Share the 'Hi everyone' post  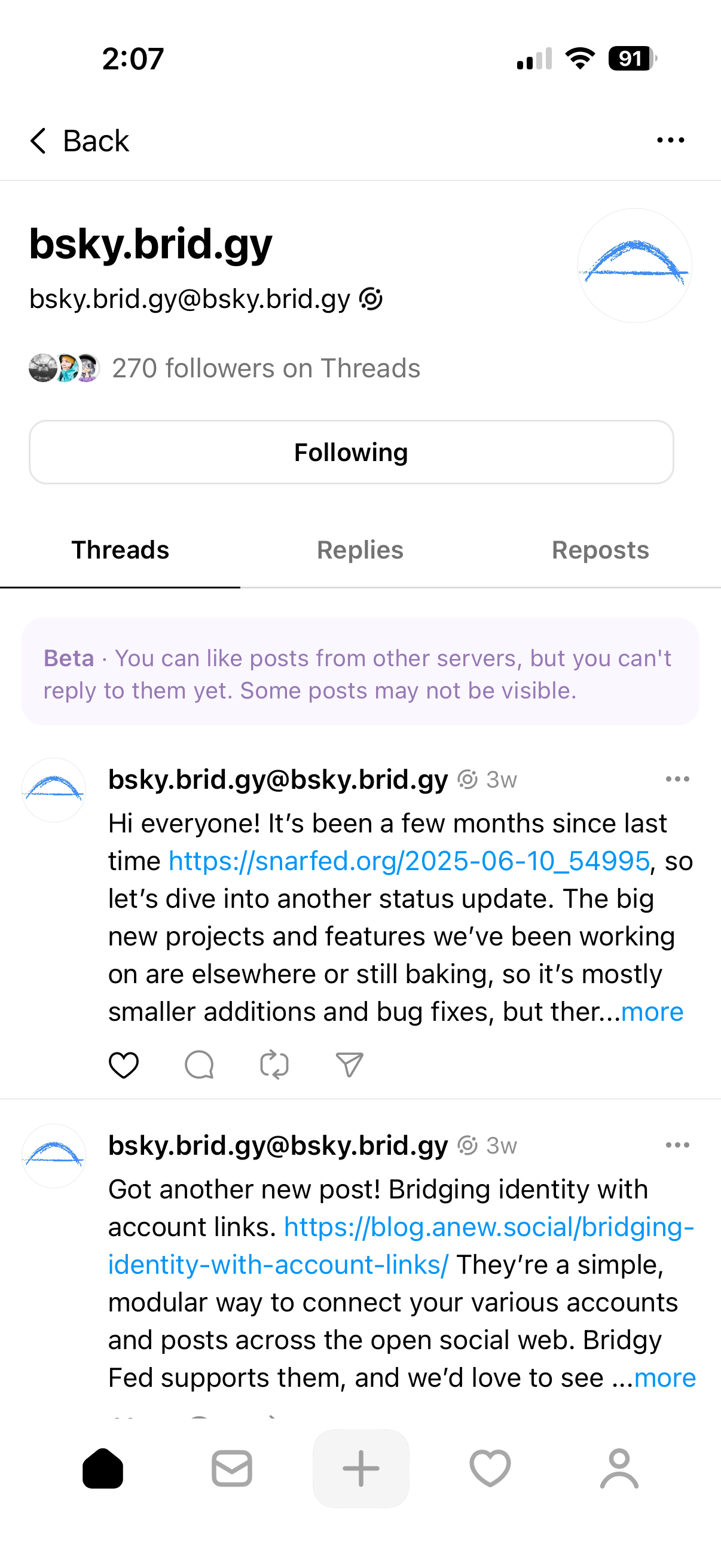(x=350, y=1065)
